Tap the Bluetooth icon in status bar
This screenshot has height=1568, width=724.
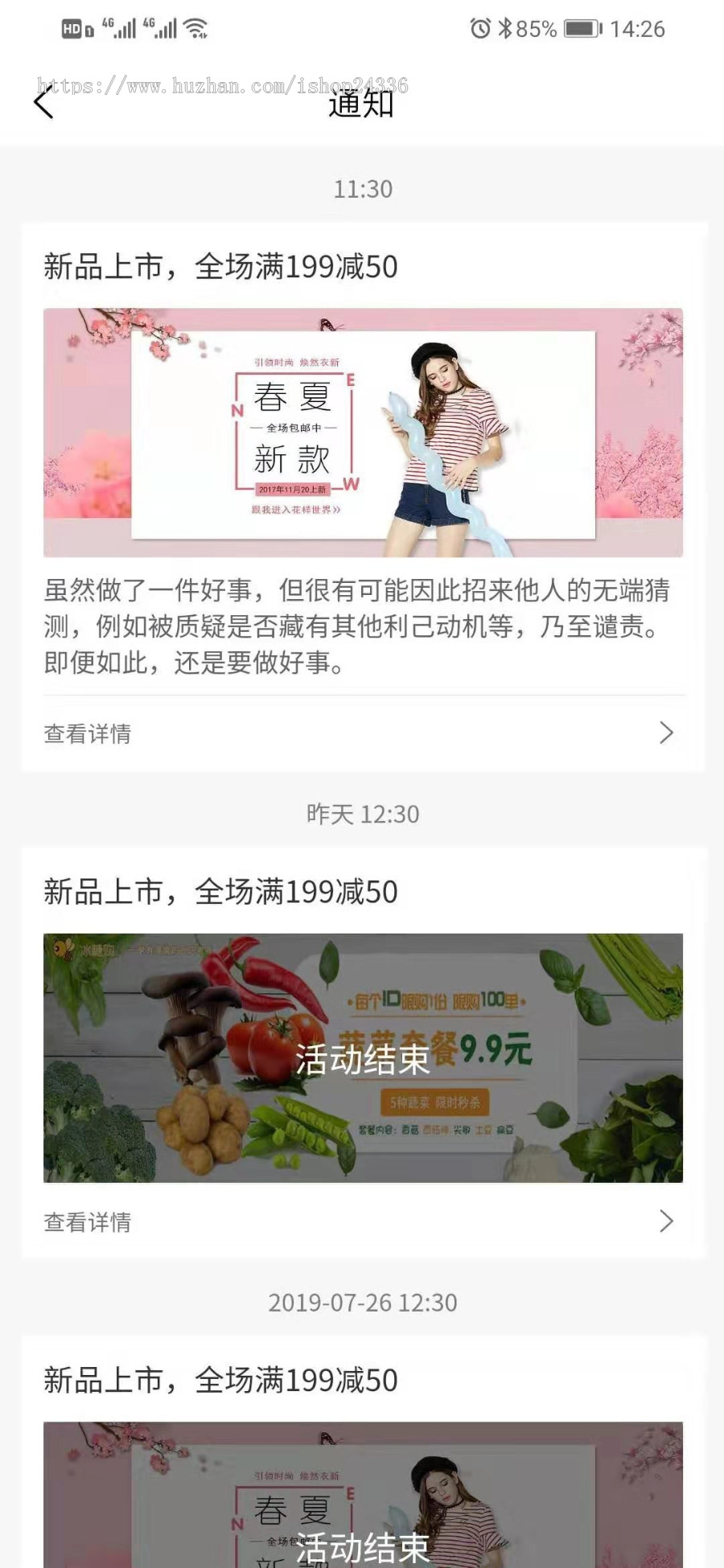(506, 28)
